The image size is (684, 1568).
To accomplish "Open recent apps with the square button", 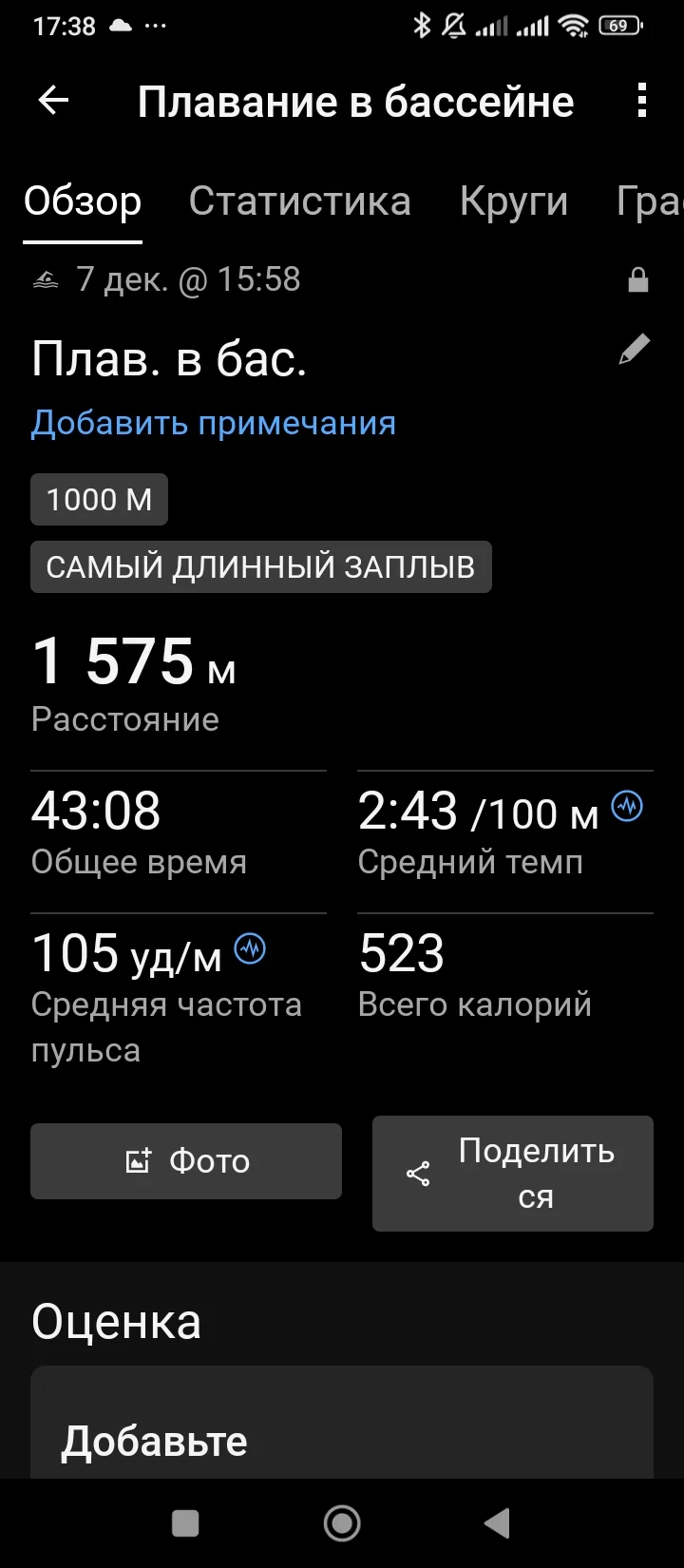I will [x=185, y=1523].
